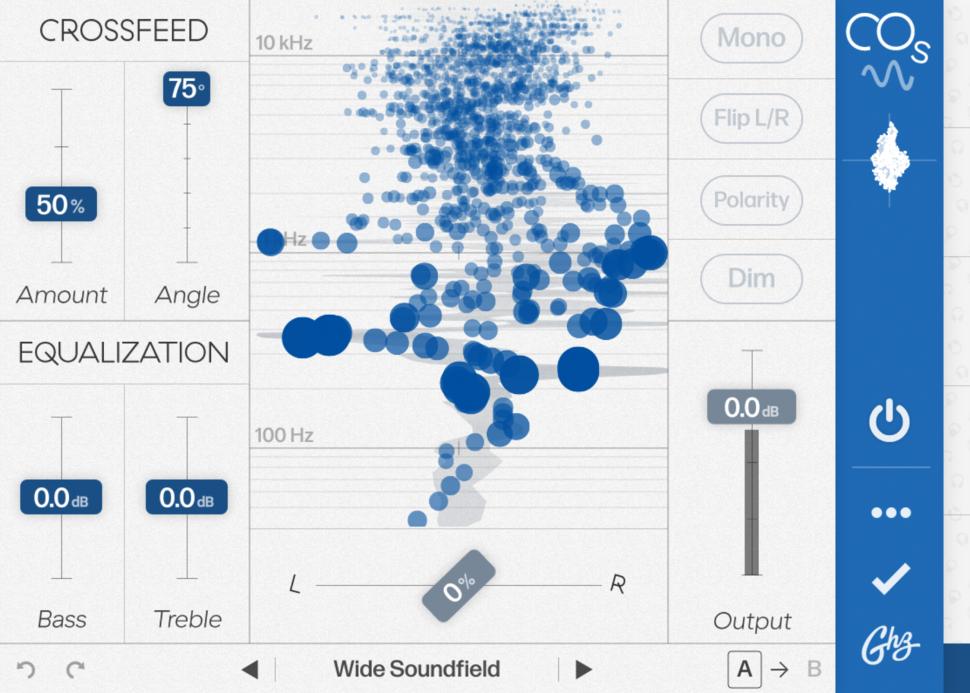Tap the crossfeed Amount 50% slider handle
The height and width of the screenshot is (693, 970).
(x=61, y=205)
